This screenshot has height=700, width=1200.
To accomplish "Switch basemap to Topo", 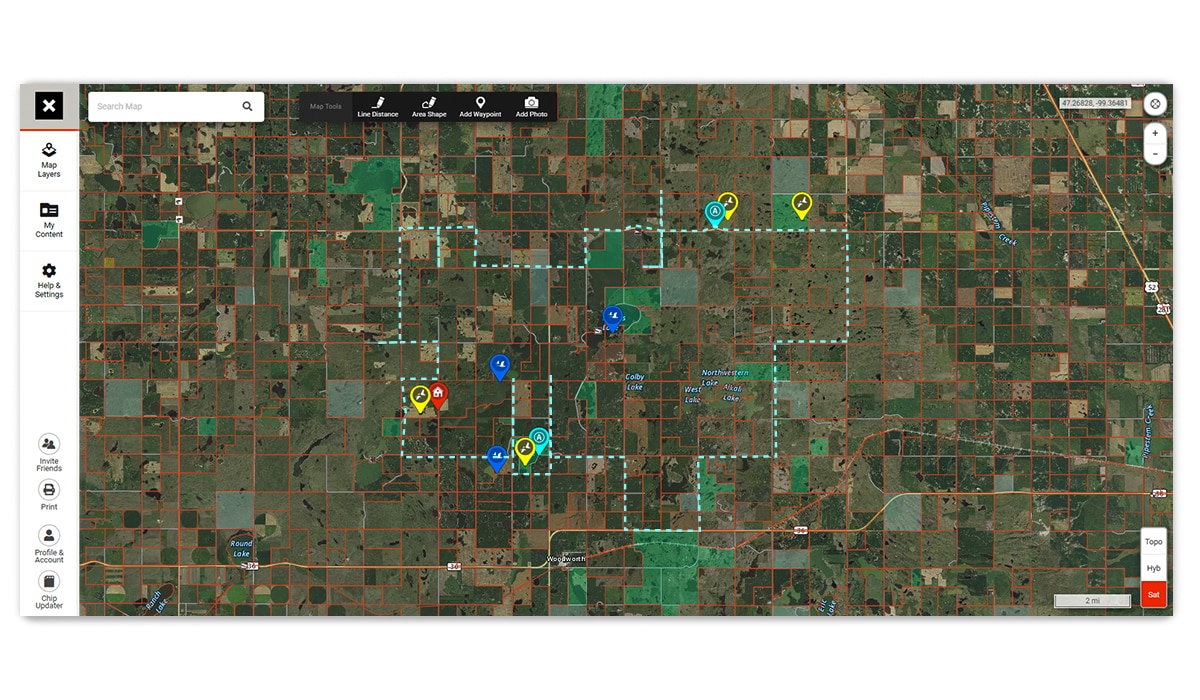I will [1153, 542].
